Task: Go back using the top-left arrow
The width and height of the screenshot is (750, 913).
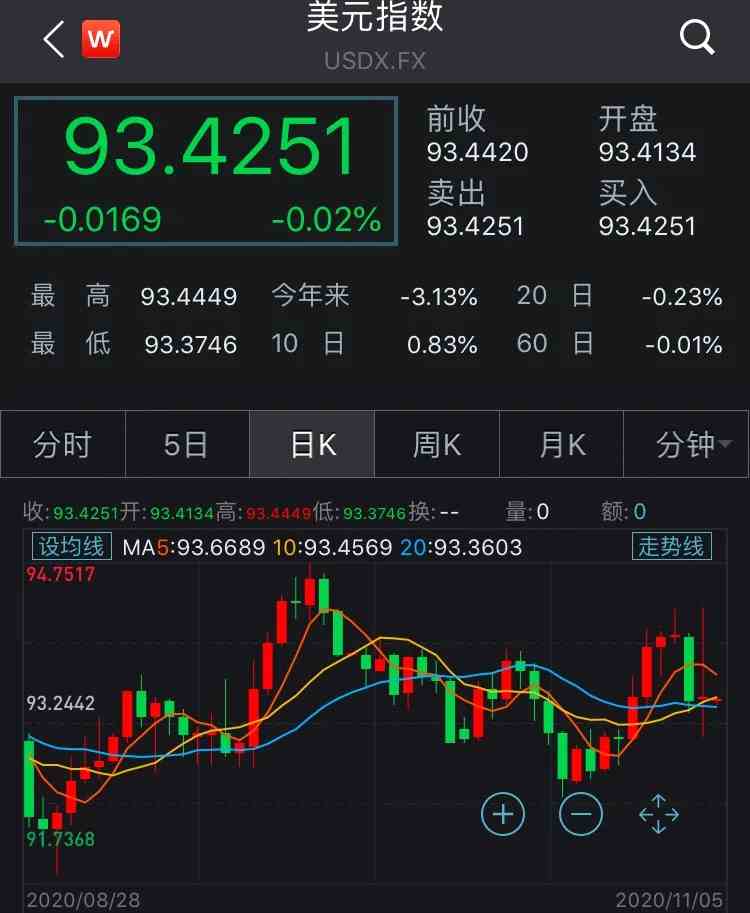Action: (54, 40)
